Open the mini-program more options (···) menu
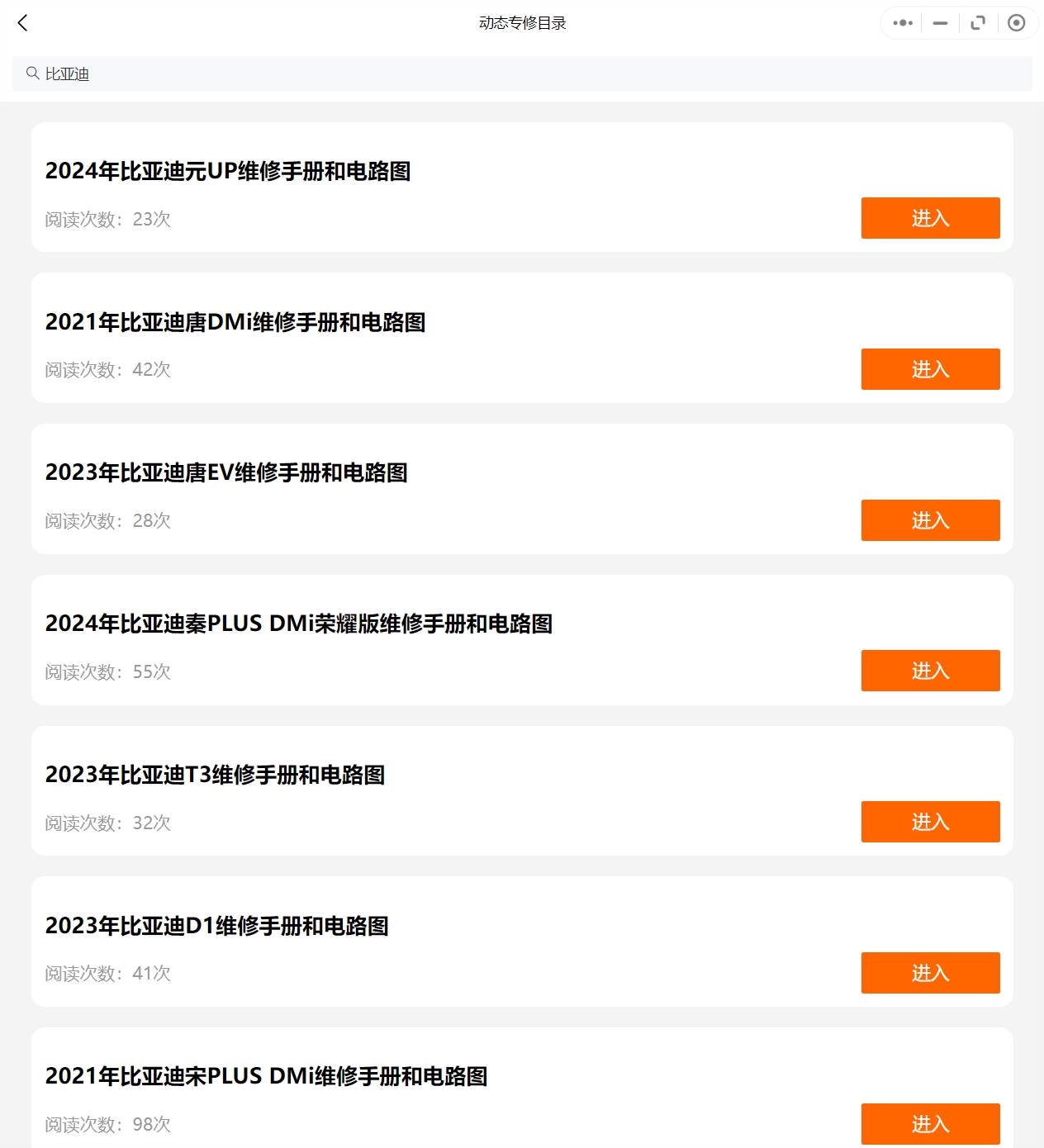 click(x=901, y=22)
